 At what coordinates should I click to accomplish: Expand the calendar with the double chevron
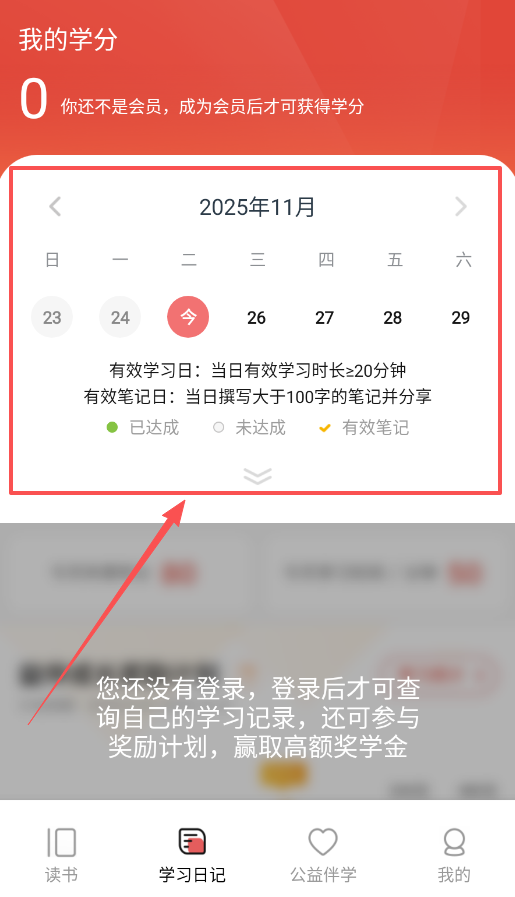click(258, 475)
